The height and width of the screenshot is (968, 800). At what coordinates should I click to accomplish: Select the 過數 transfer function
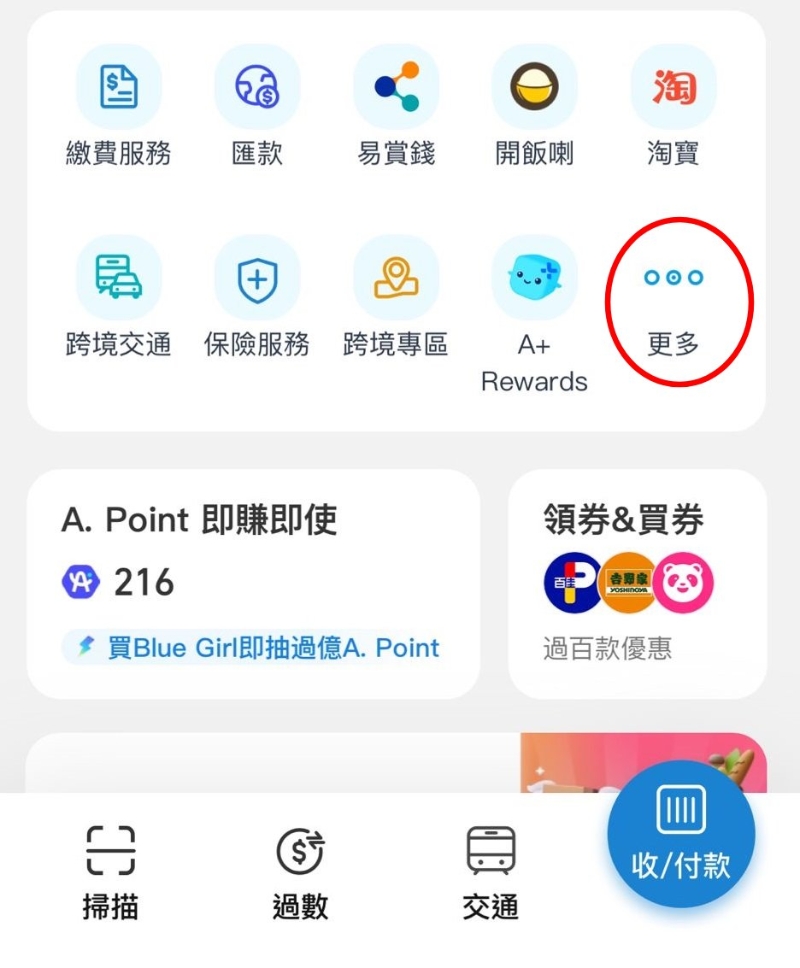(297, 860)
